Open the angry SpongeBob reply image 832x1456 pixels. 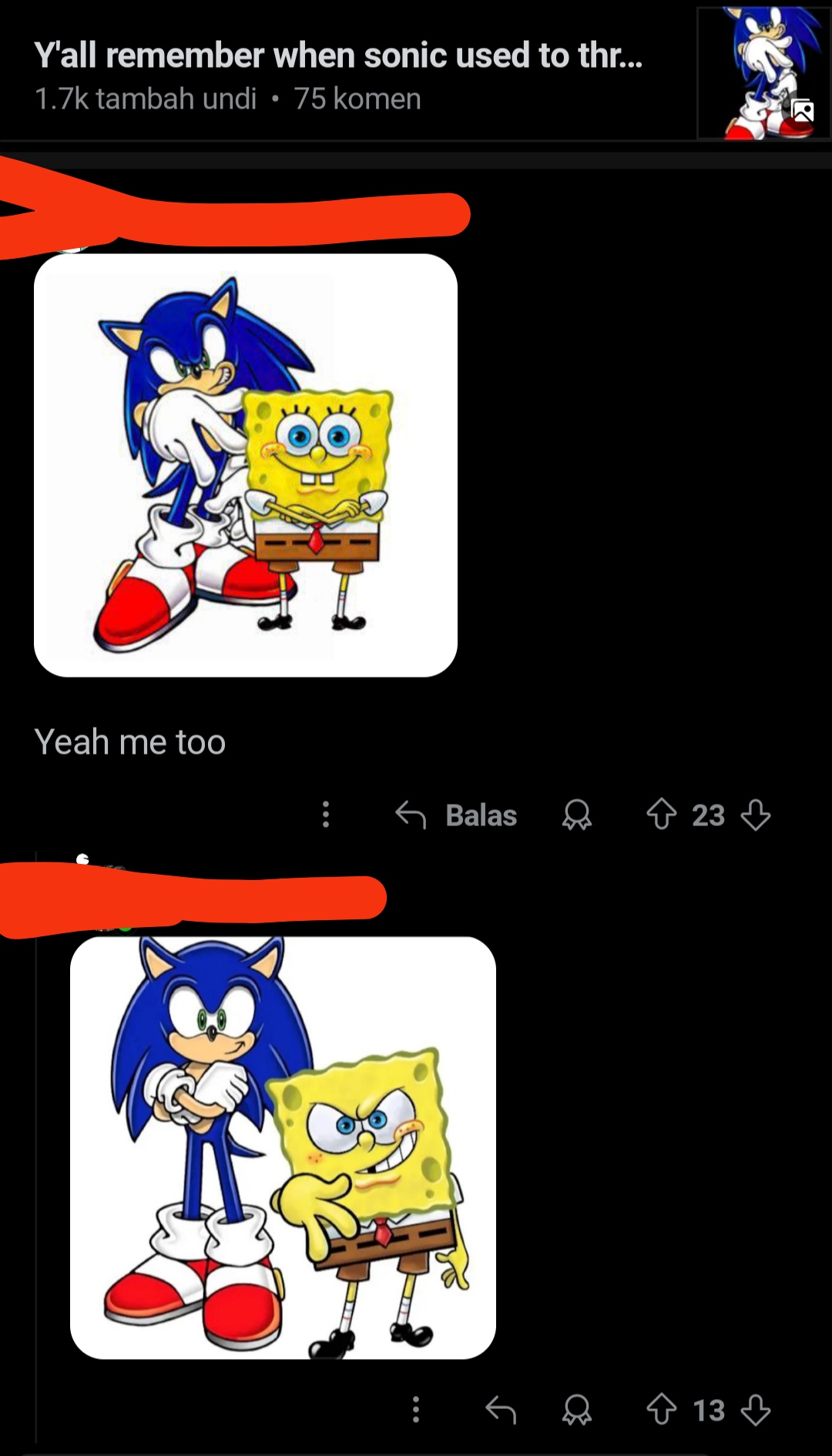coord(283,1147)
